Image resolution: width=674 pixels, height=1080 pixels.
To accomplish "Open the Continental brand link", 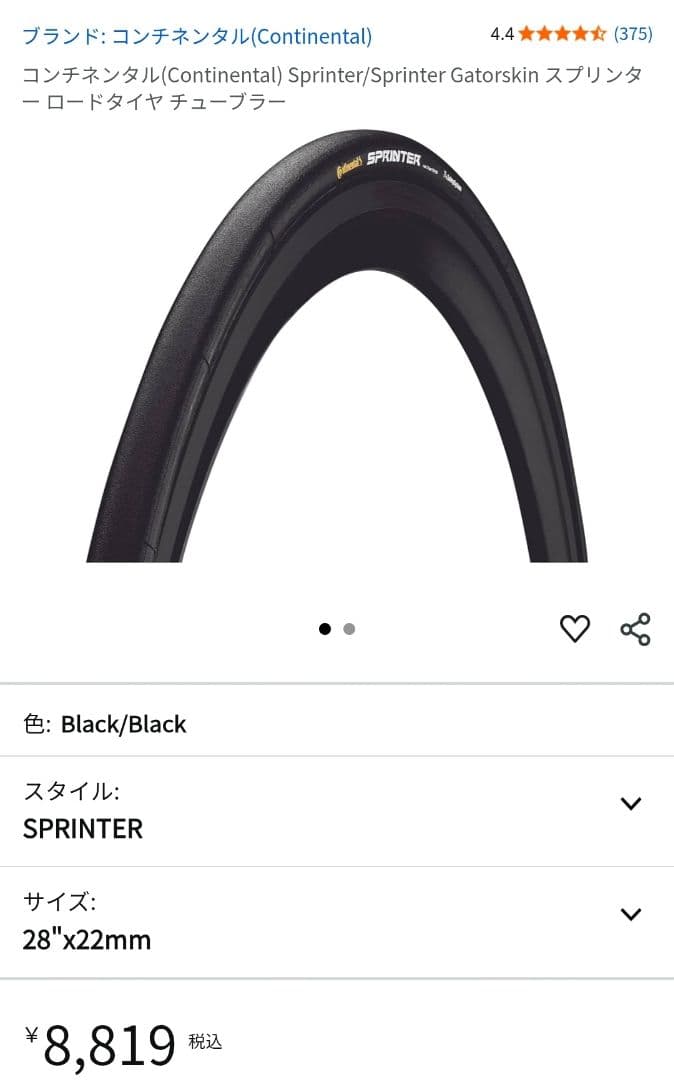I will click(x=197, y=37).
